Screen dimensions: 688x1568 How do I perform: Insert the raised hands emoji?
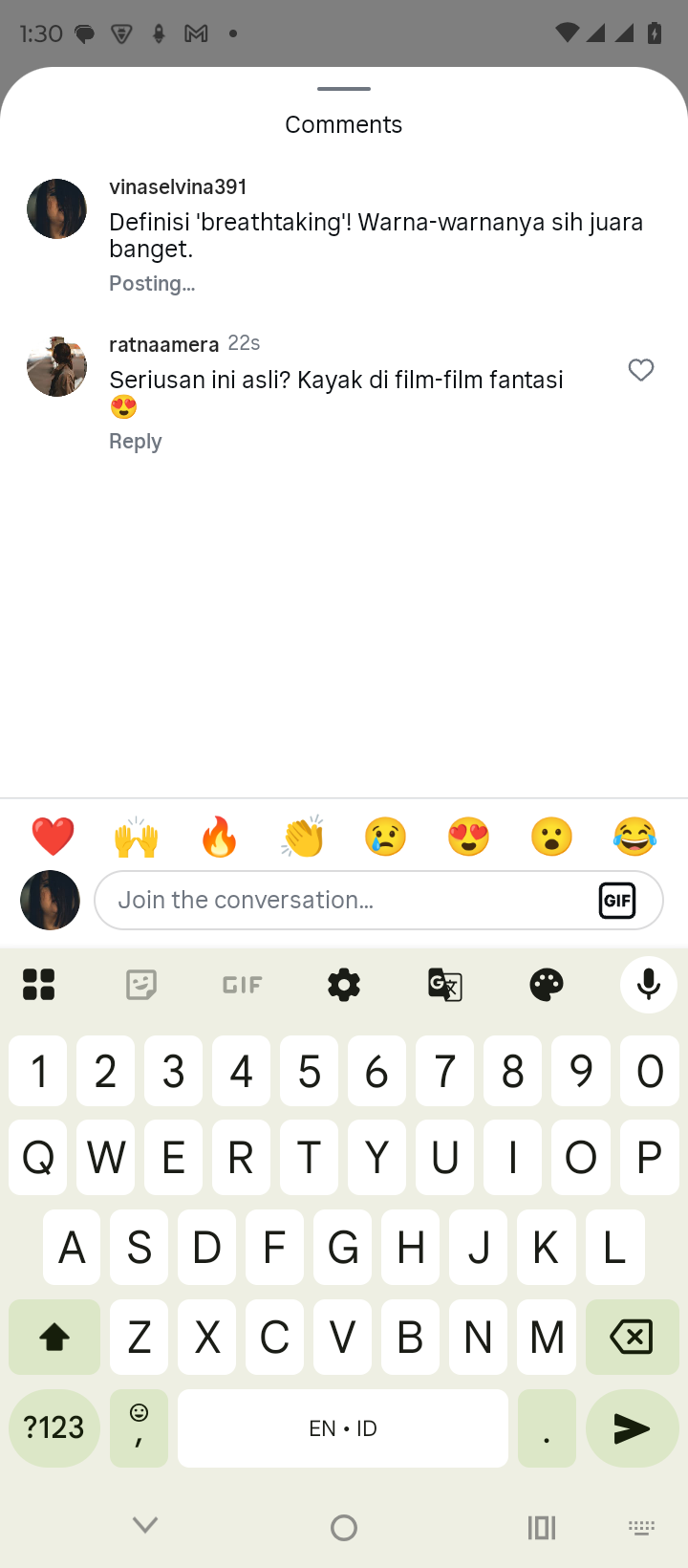[136, 837]
